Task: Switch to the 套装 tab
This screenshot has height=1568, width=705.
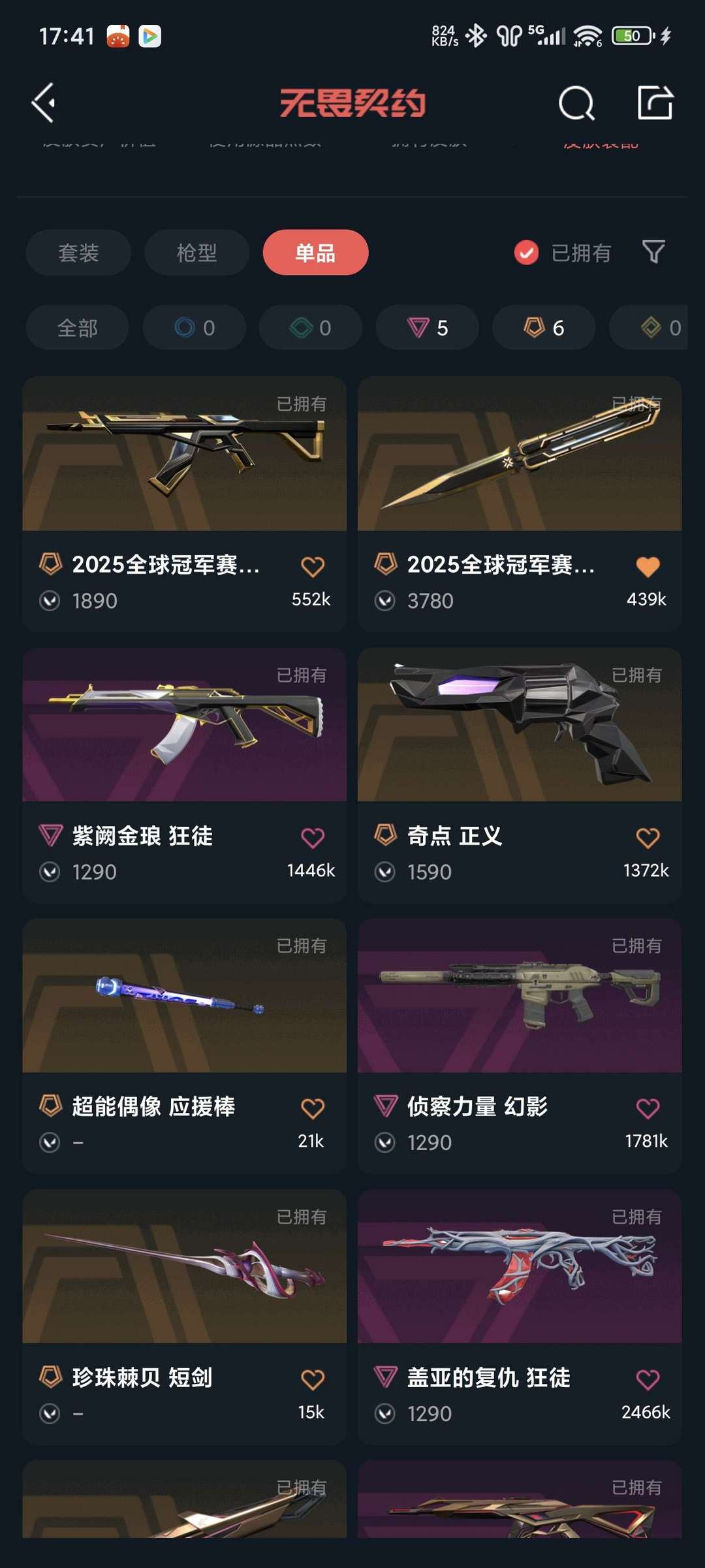Action: point(78,253)
